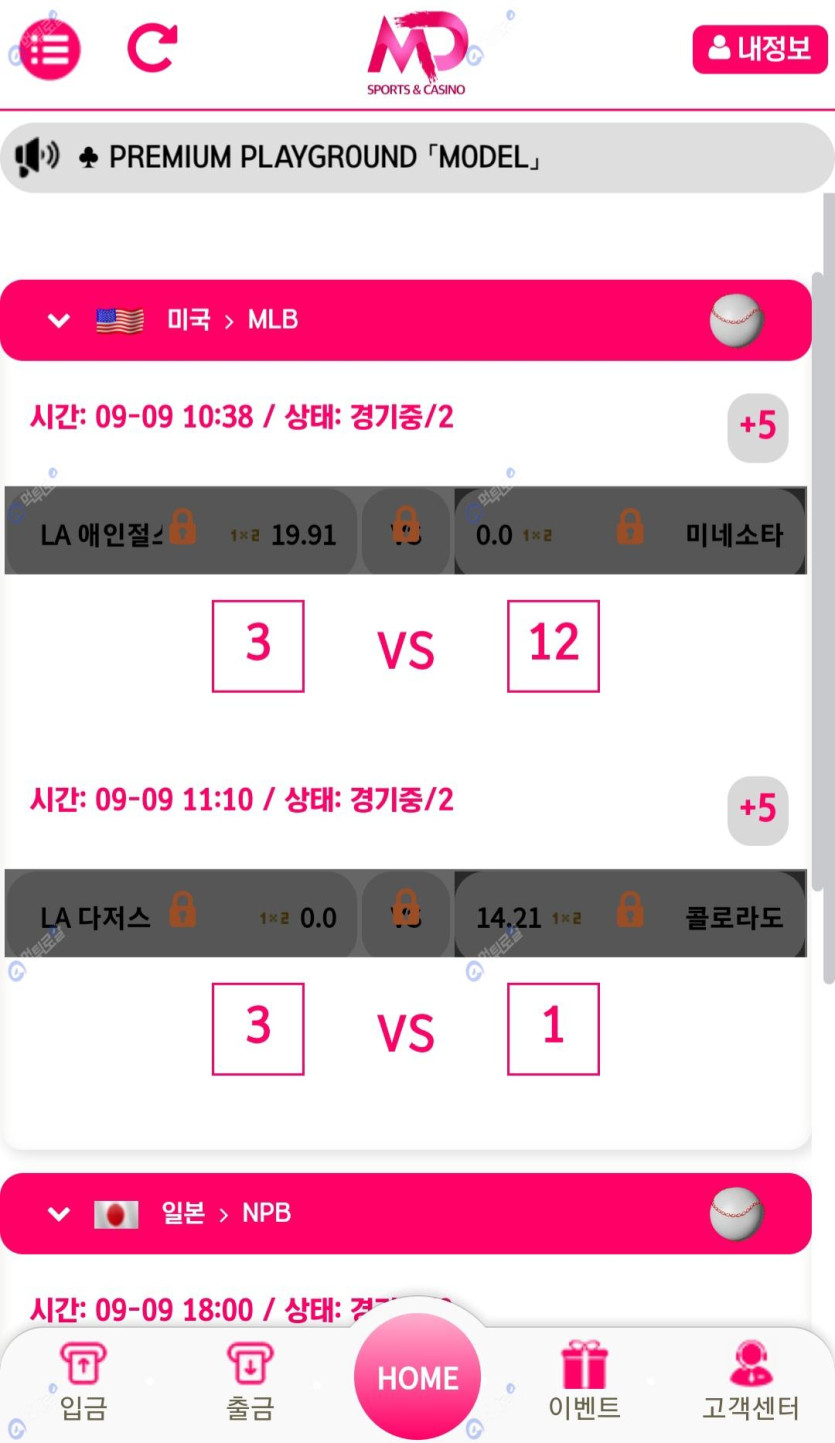This screenshot has width=835, height=1443.
Task: Open the 이벤트 events tab
Action: [x=584, y=1382]
